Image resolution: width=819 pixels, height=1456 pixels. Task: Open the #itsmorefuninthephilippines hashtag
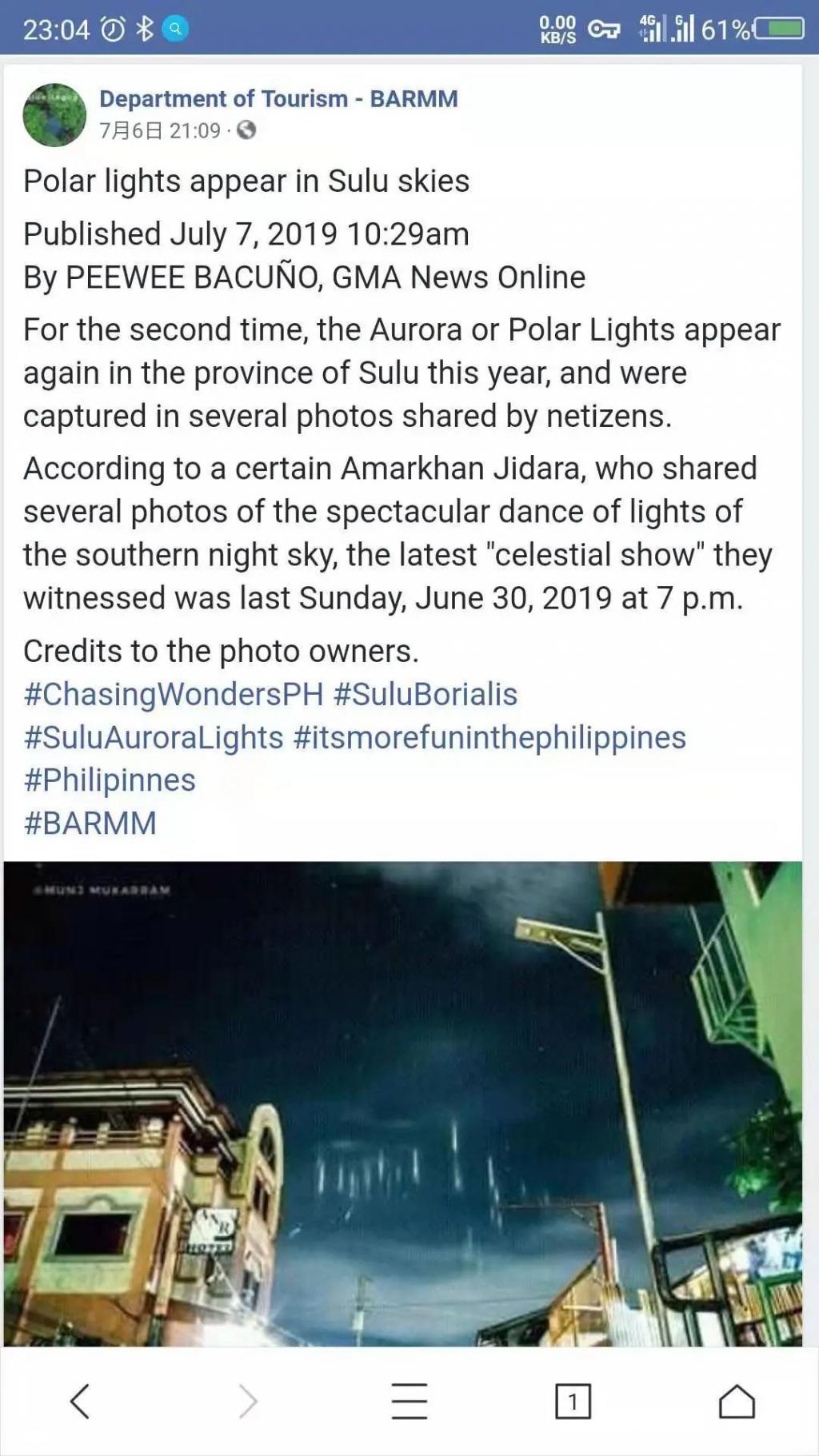[x=489, y=737]
